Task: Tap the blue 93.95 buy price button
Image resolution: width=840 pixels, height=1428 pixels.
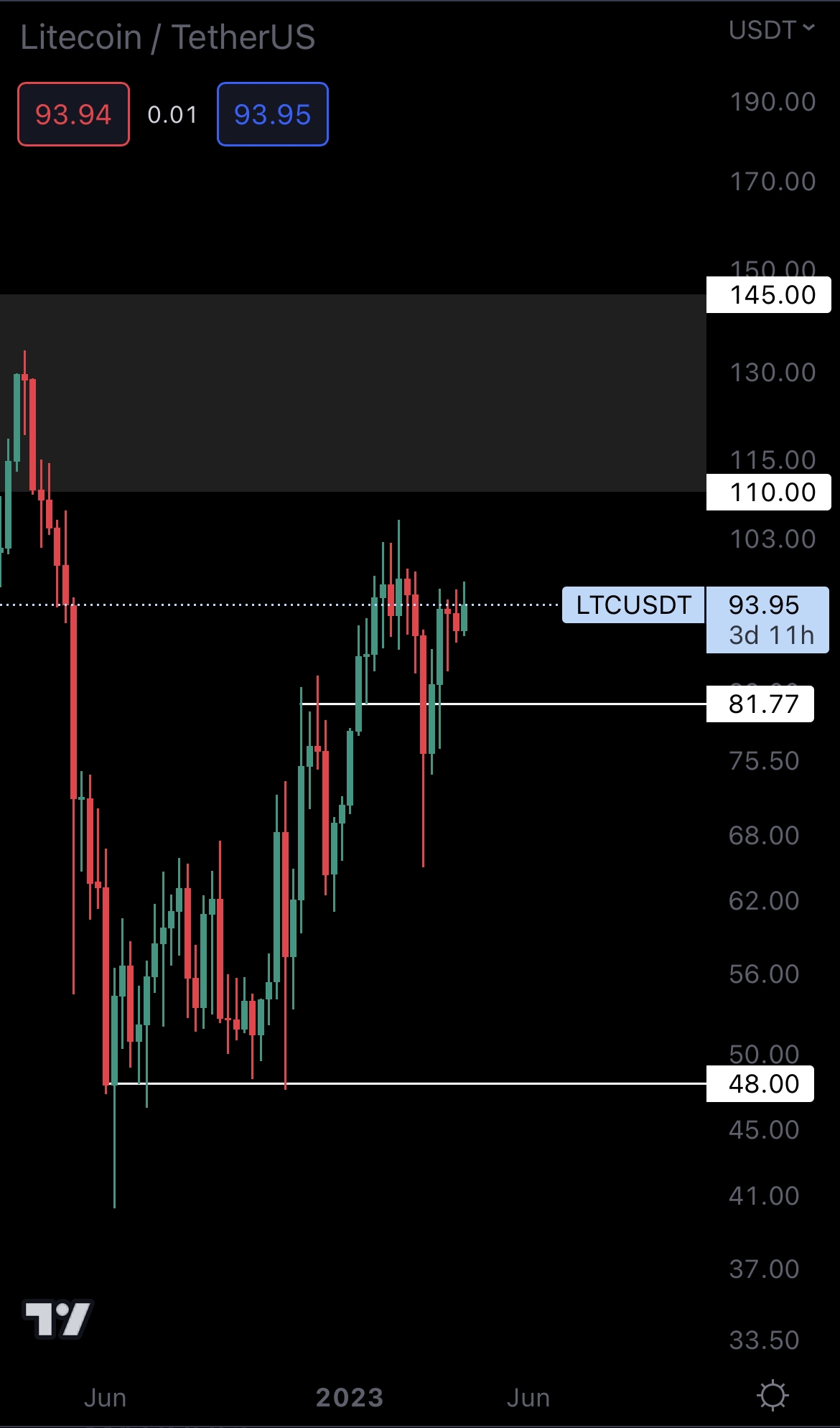Action: pyautogui.click(x=272, y=115)
